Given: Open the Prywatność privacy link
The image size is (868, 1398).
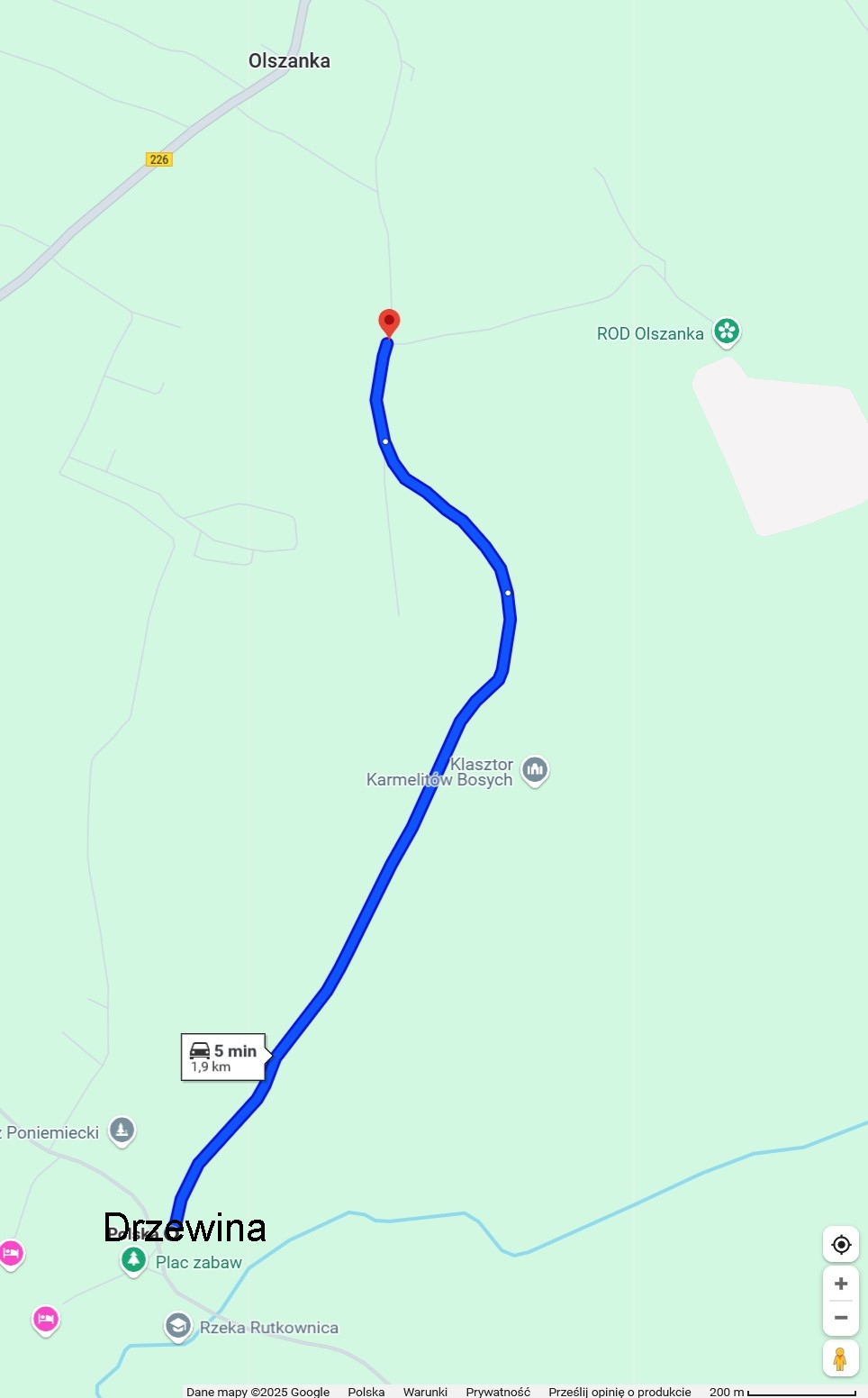Looking at the screenshot, I should coord(498,1392).
